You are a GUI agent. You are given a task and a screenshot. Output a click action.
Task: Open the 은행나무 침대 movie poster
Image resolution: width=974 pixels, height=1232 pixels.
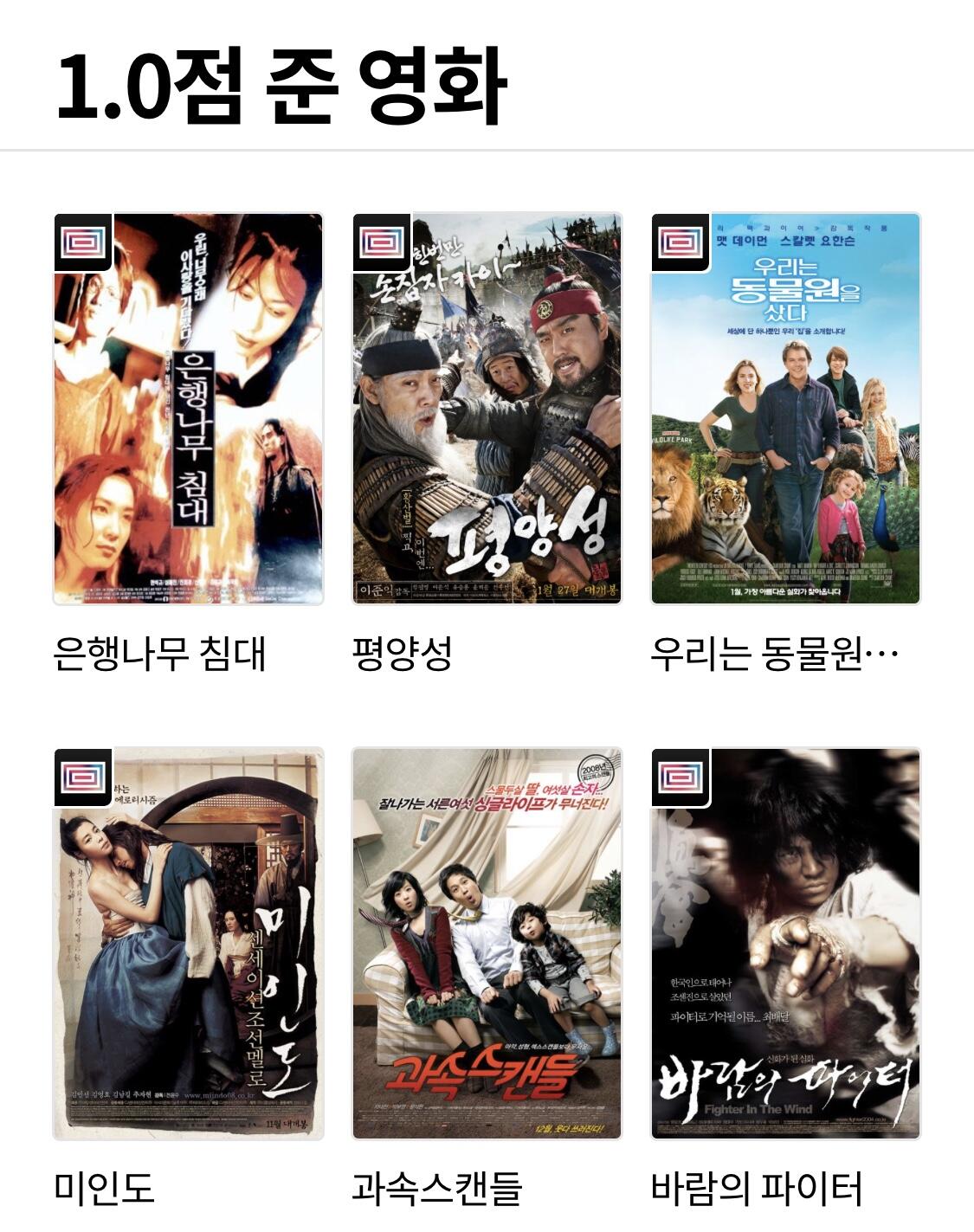(x=188, y=409)
